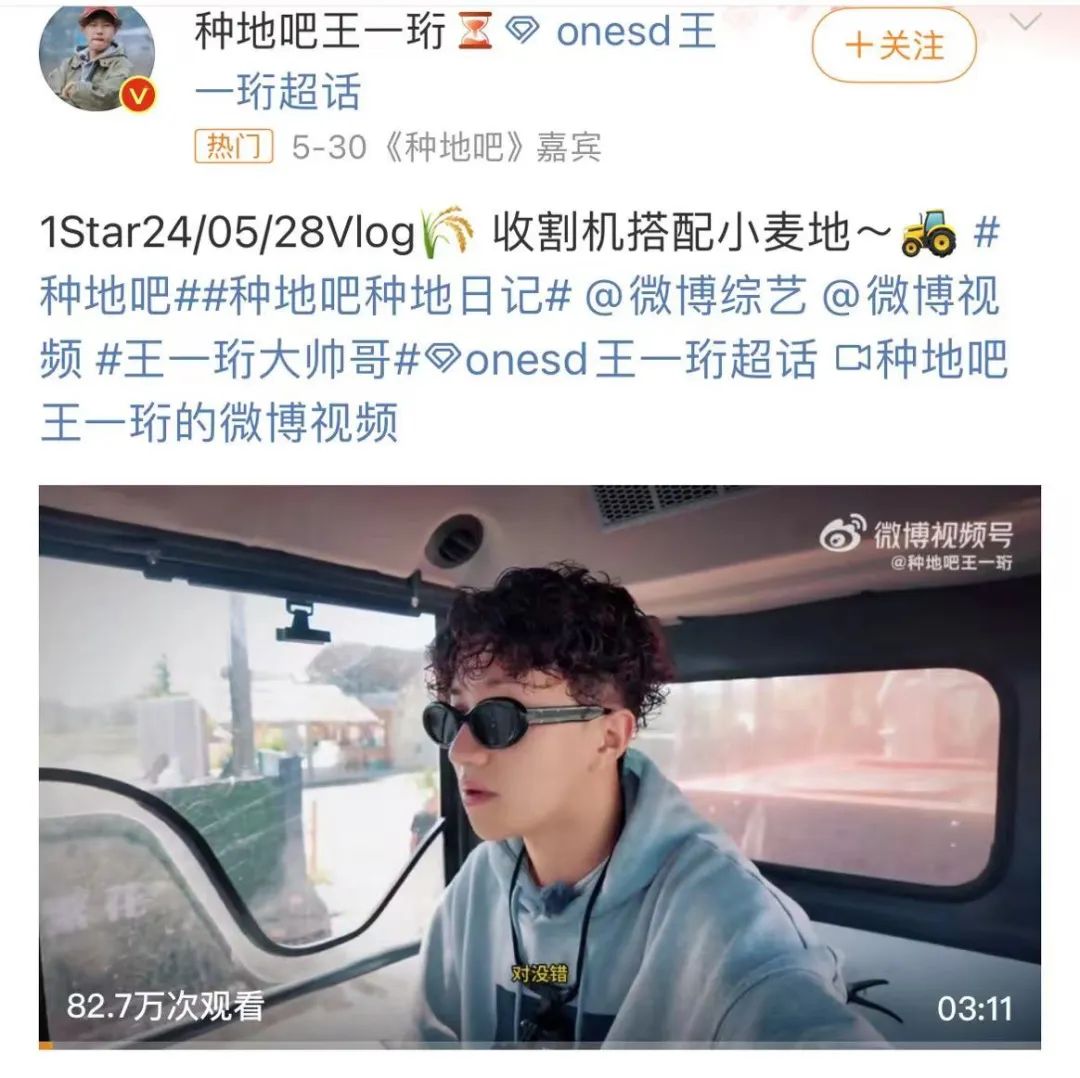Open the #种地吧种地日记# hashtag
Screen dimensions: 1080x1078
point(400,298)
